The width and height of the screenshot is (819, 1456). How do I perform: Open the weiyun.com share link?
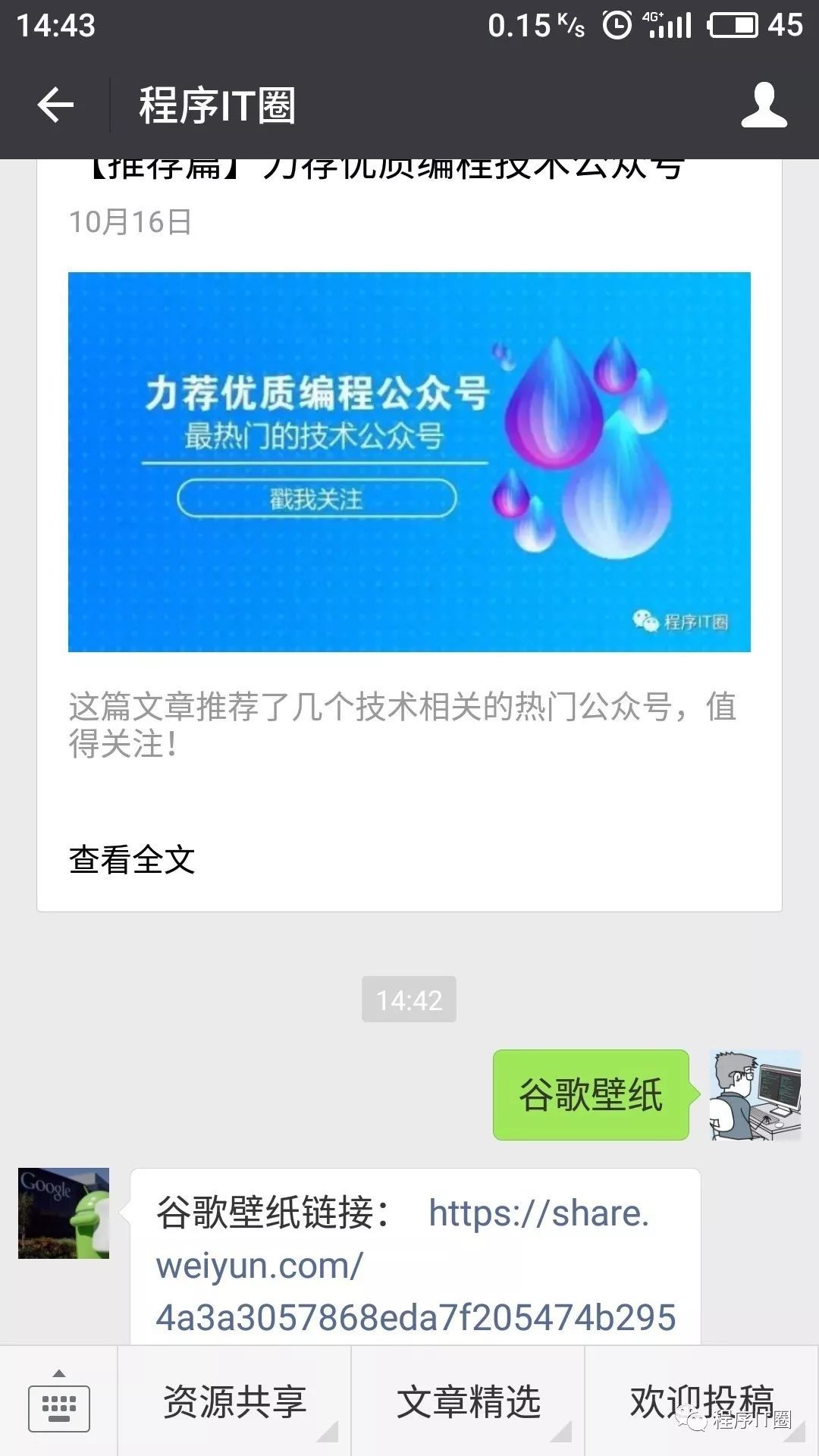[x=415, y=1265]
